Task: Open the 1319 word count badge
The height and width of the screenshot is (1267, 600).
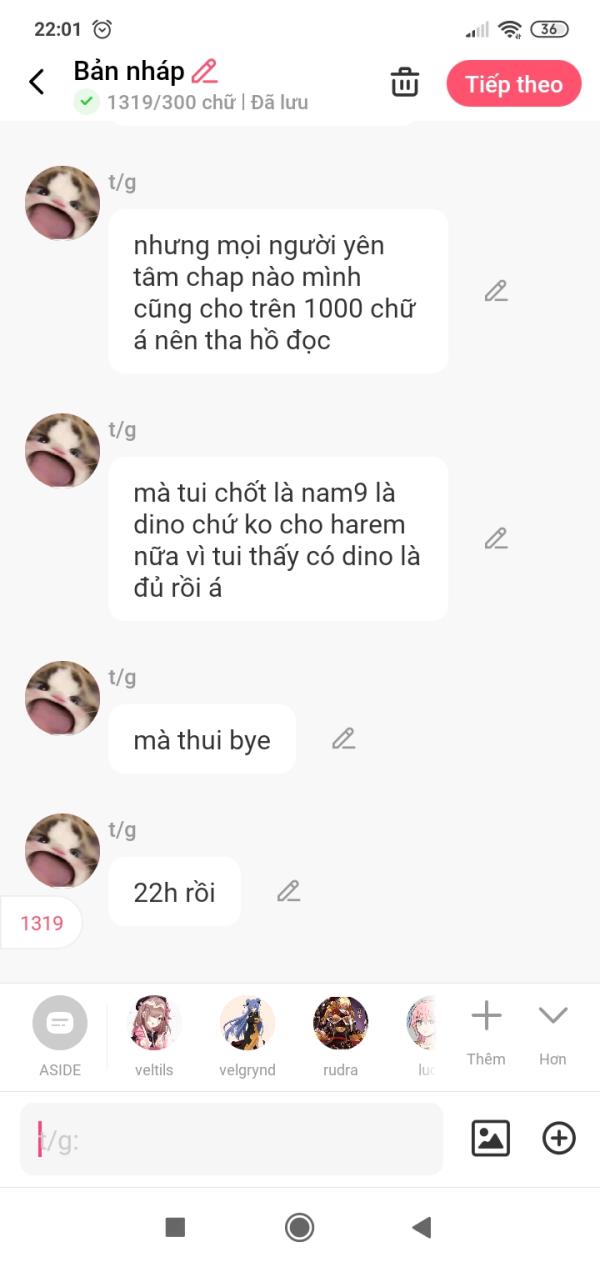Action: click(41, 923)
